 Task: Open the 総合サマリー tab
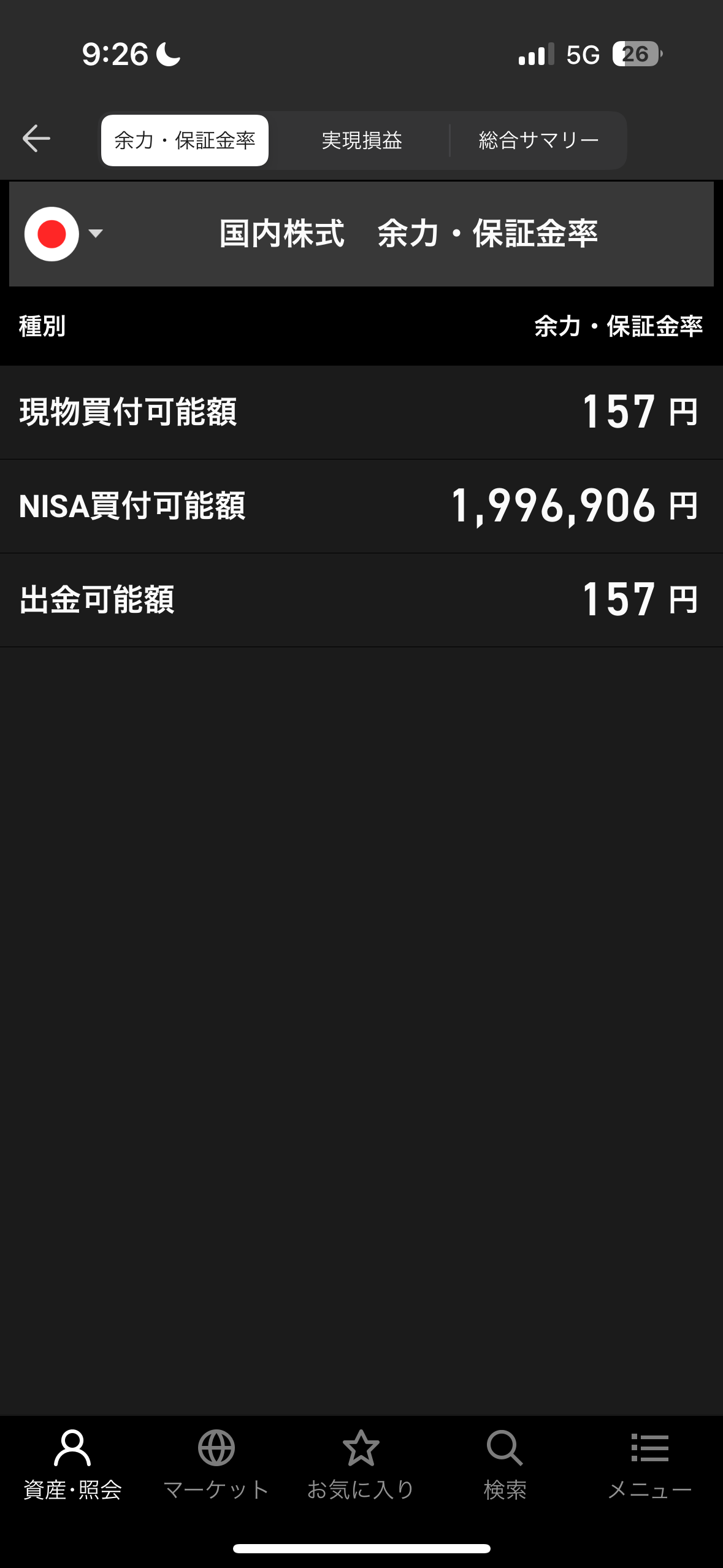coord(538,140)
